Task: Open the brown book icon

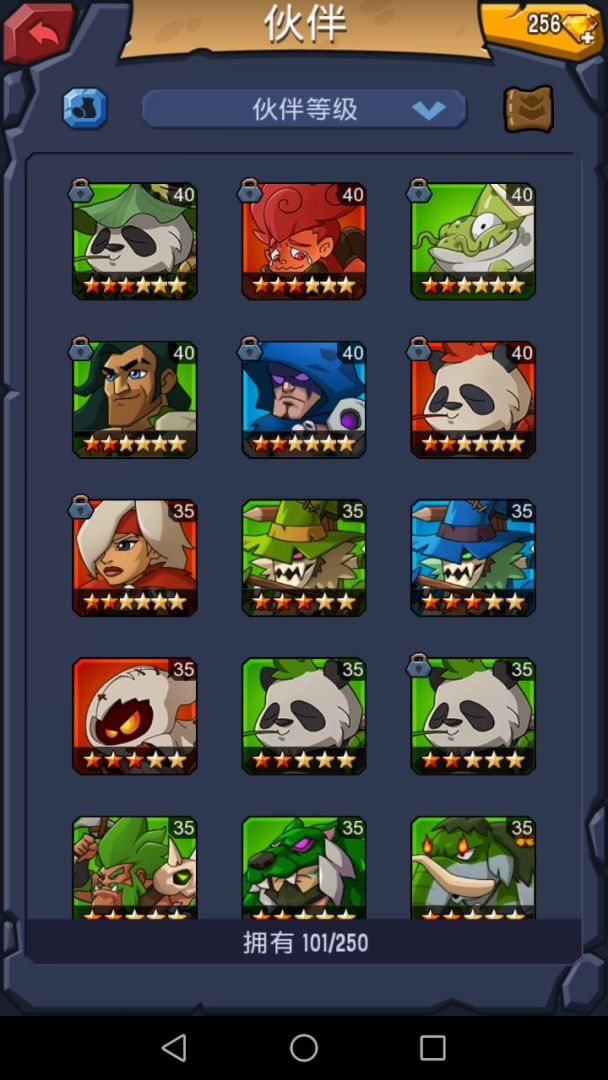Action: (527, 109)
